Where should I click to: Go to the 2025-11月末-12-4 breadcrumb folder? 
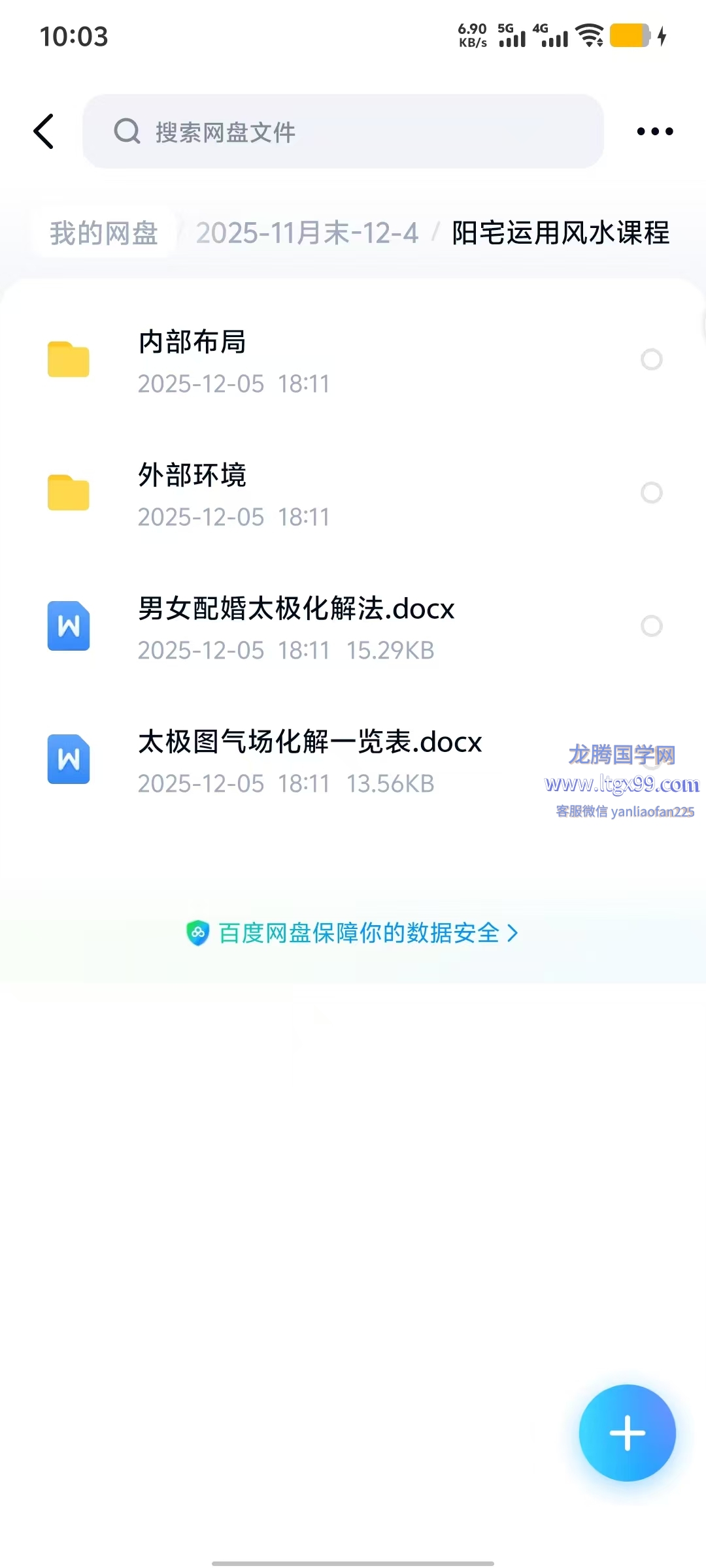307,233
